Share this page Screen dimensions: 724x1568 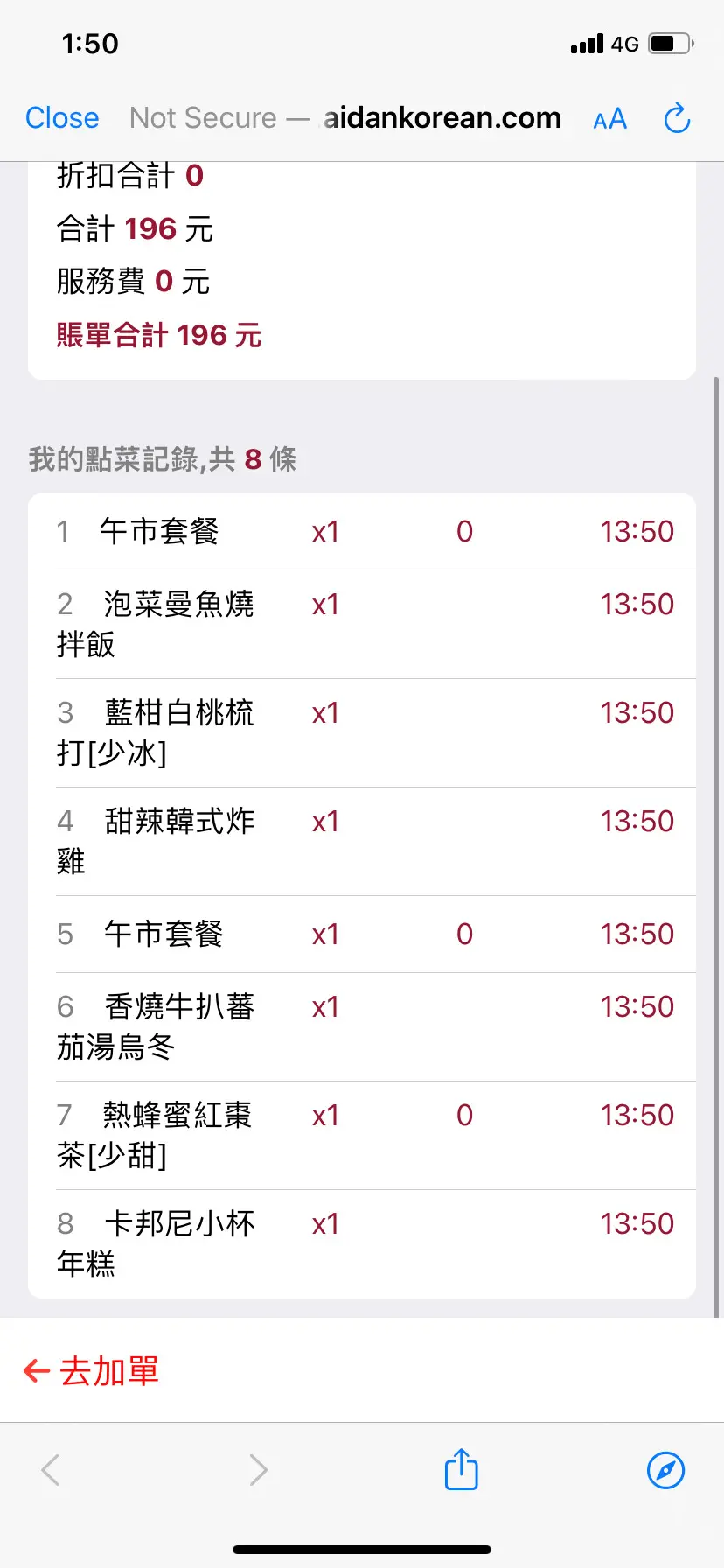click(461, 1469)
